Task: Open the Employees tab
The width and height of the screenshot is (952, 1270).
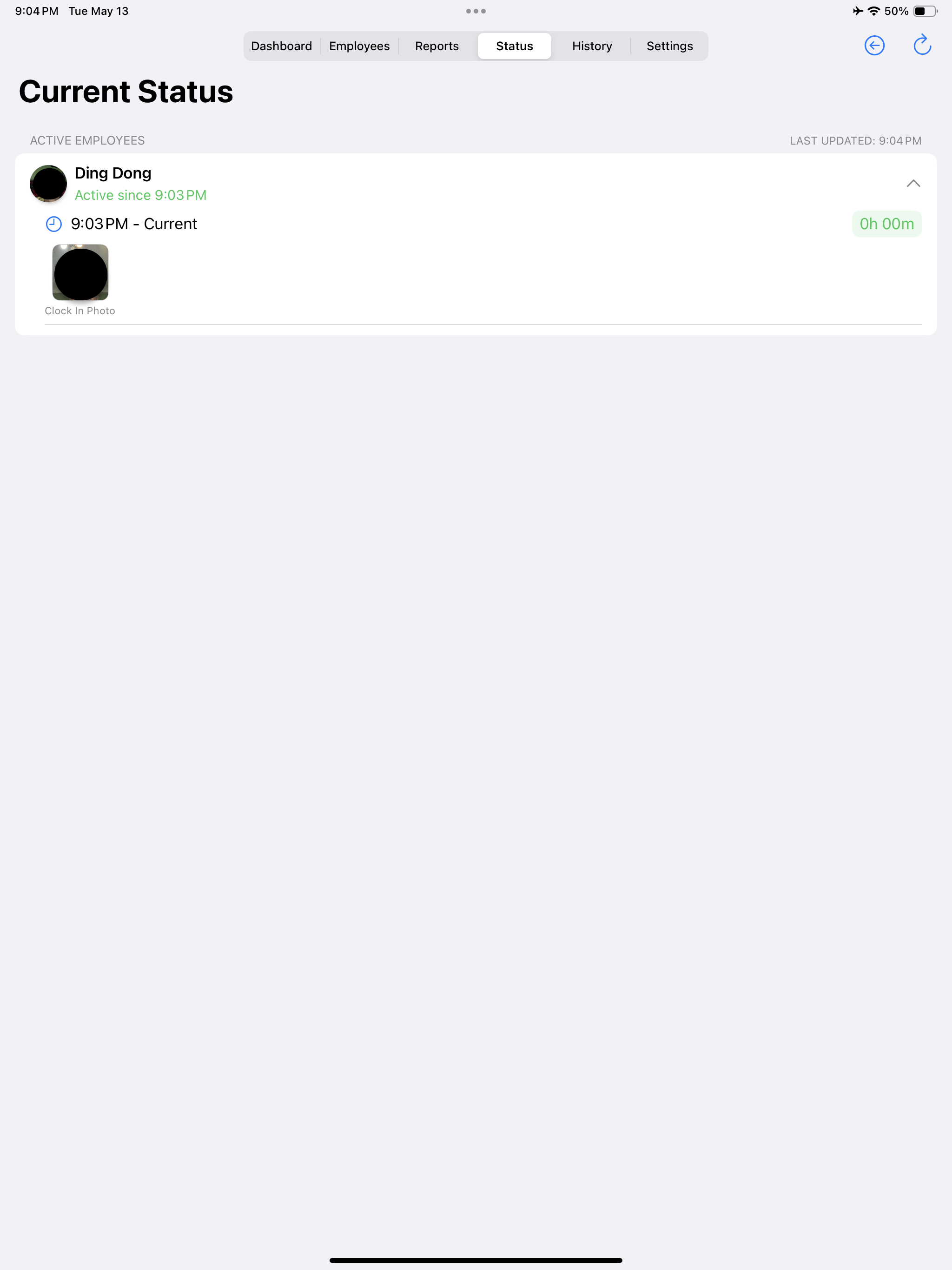Action: 359,46
